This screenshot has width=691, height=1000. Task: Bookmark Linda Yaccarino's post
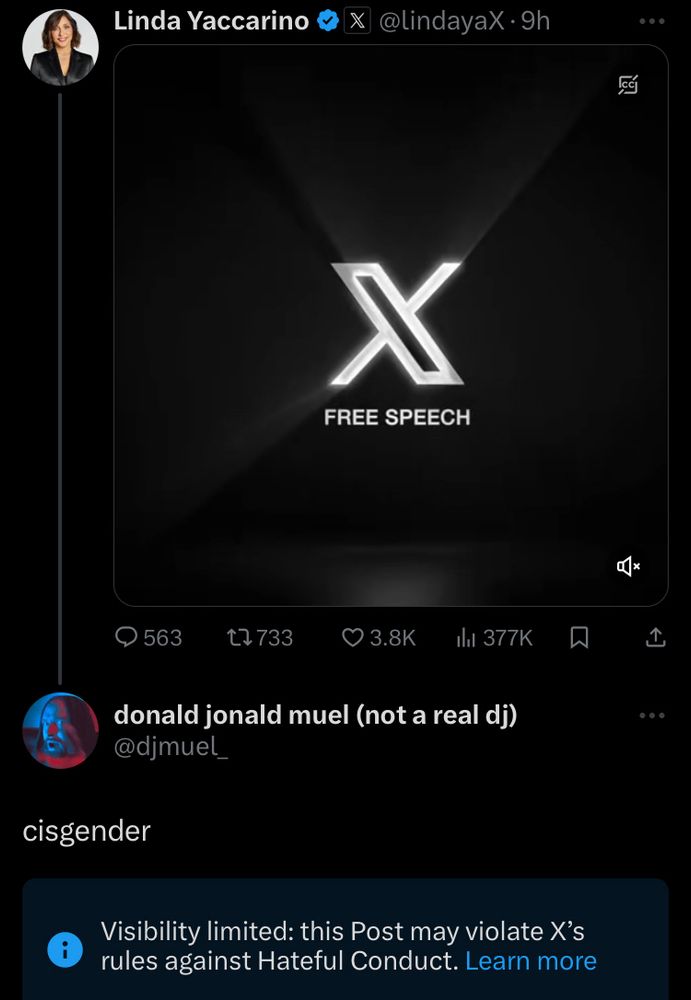tap(578, 637)
